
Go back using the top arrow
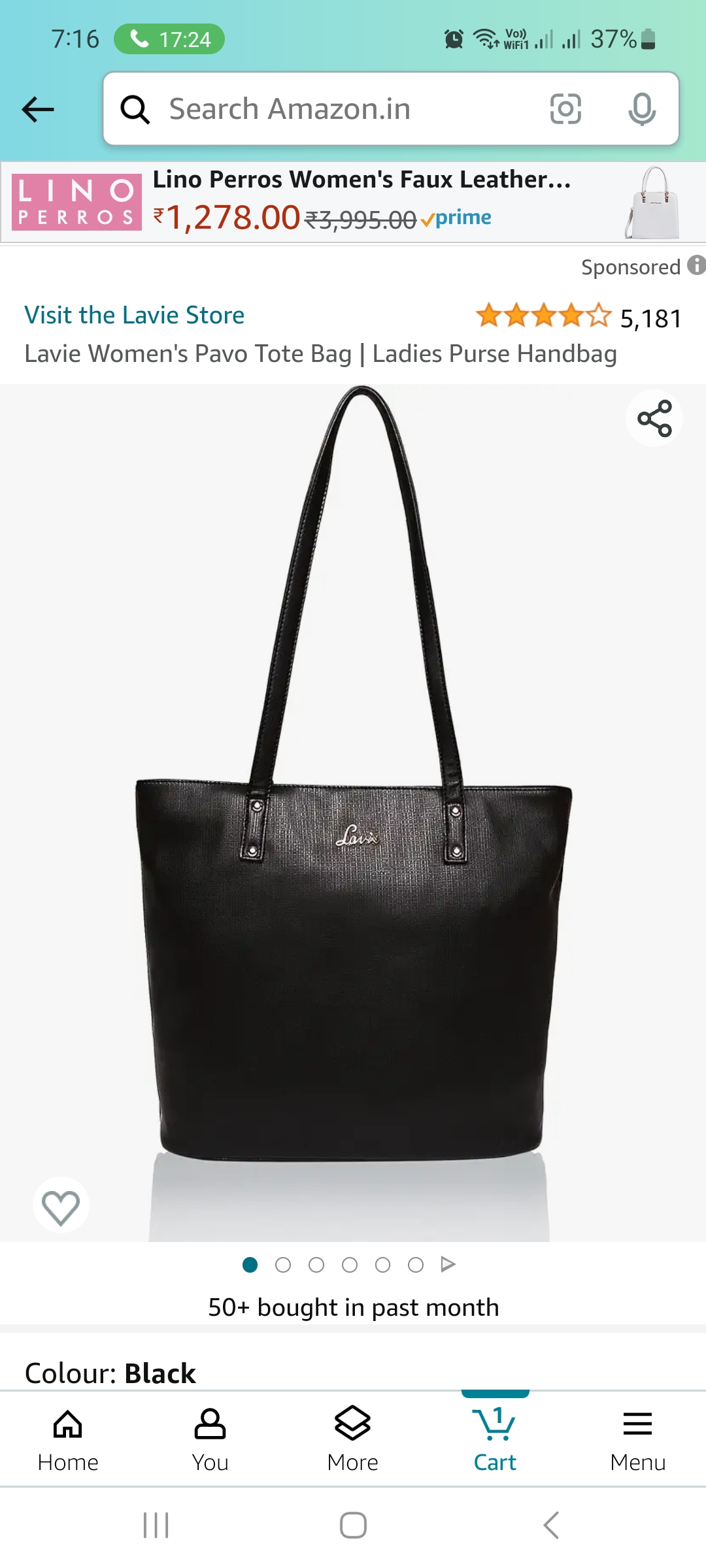coord(38,109)
